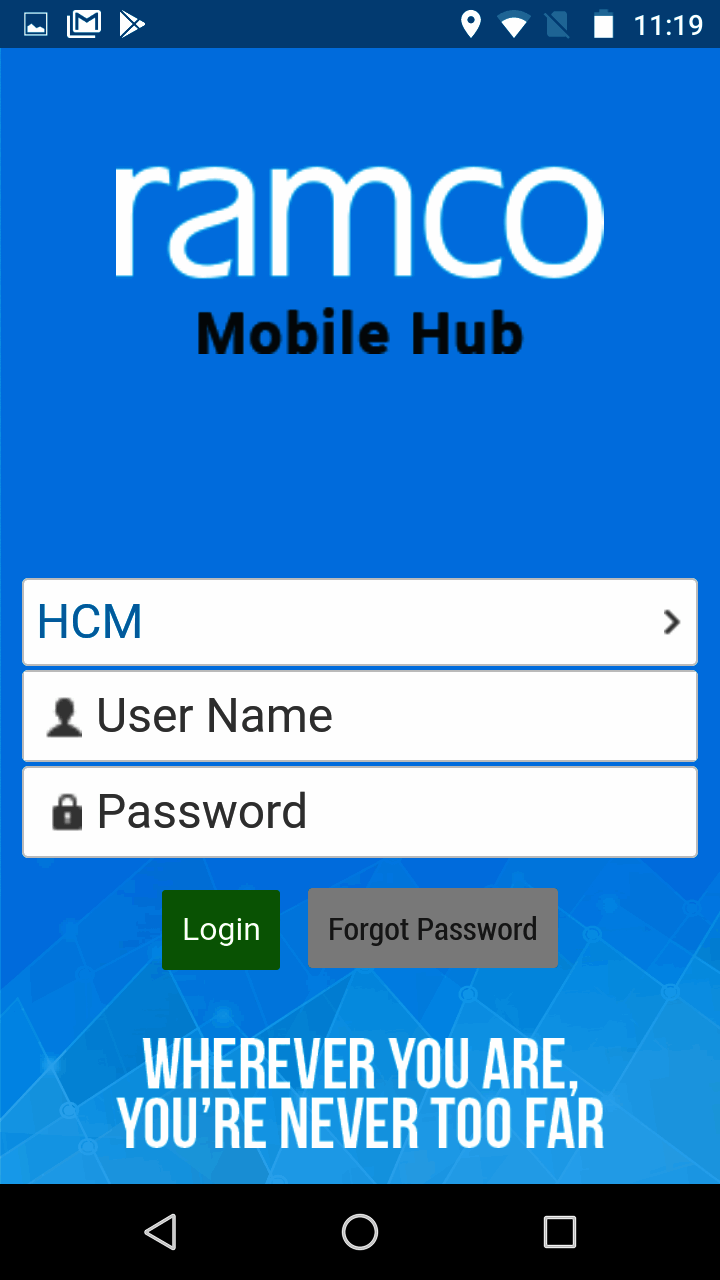Tap the Forgot Password button

click(x=432, y=929)
